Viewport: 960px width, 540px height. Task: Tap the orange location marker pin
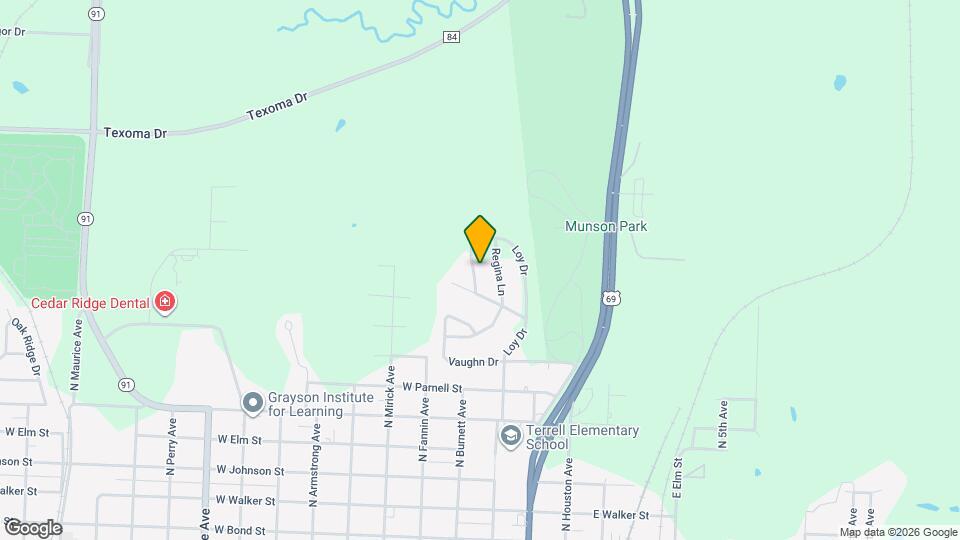pos(480,238)
